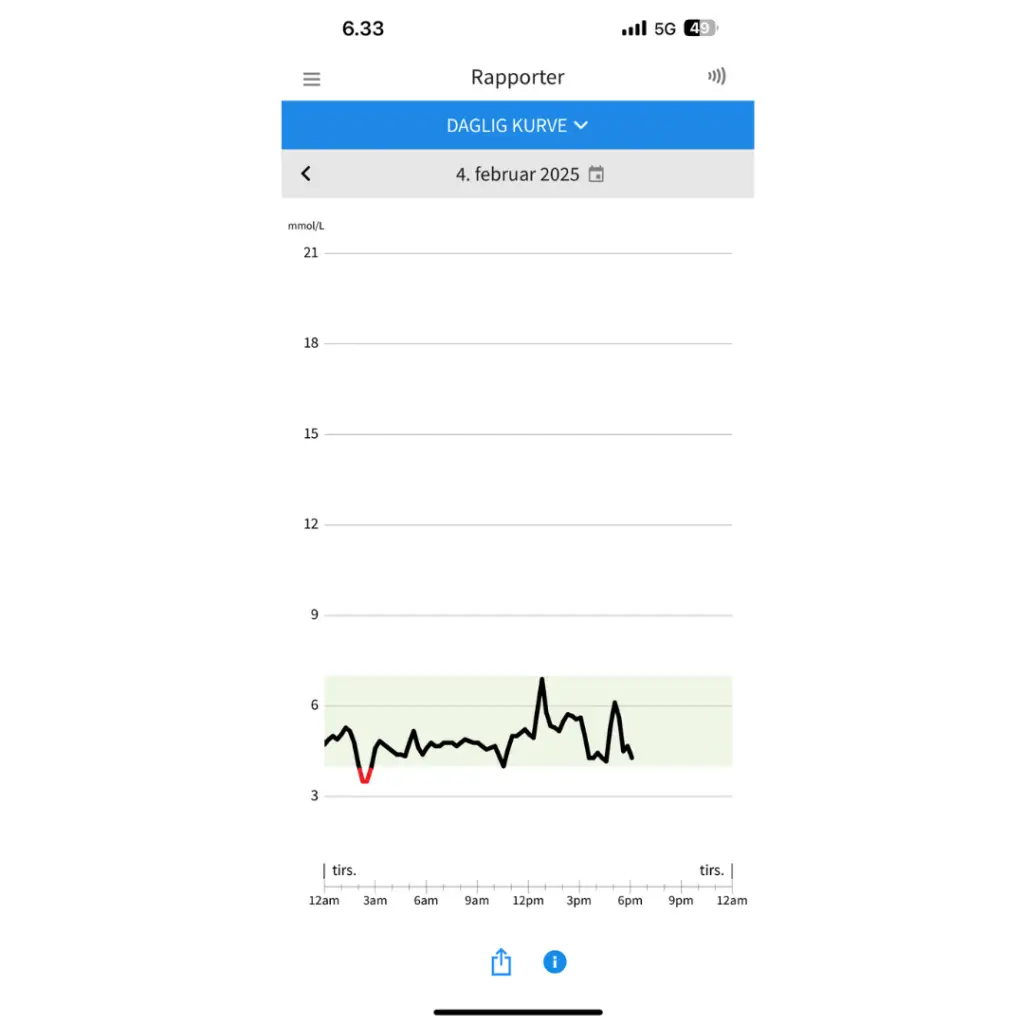1024x1024 pixels.
Task: Share the daily glucose report
Action: (501, 962)
